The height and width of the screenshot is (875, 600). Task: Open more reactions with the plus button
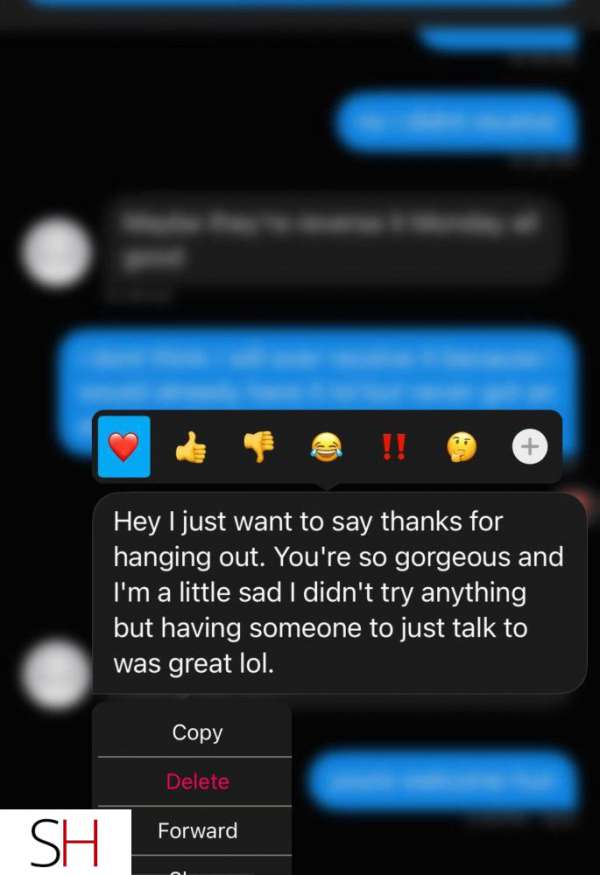pyautogui.click(x=530, y=449)
